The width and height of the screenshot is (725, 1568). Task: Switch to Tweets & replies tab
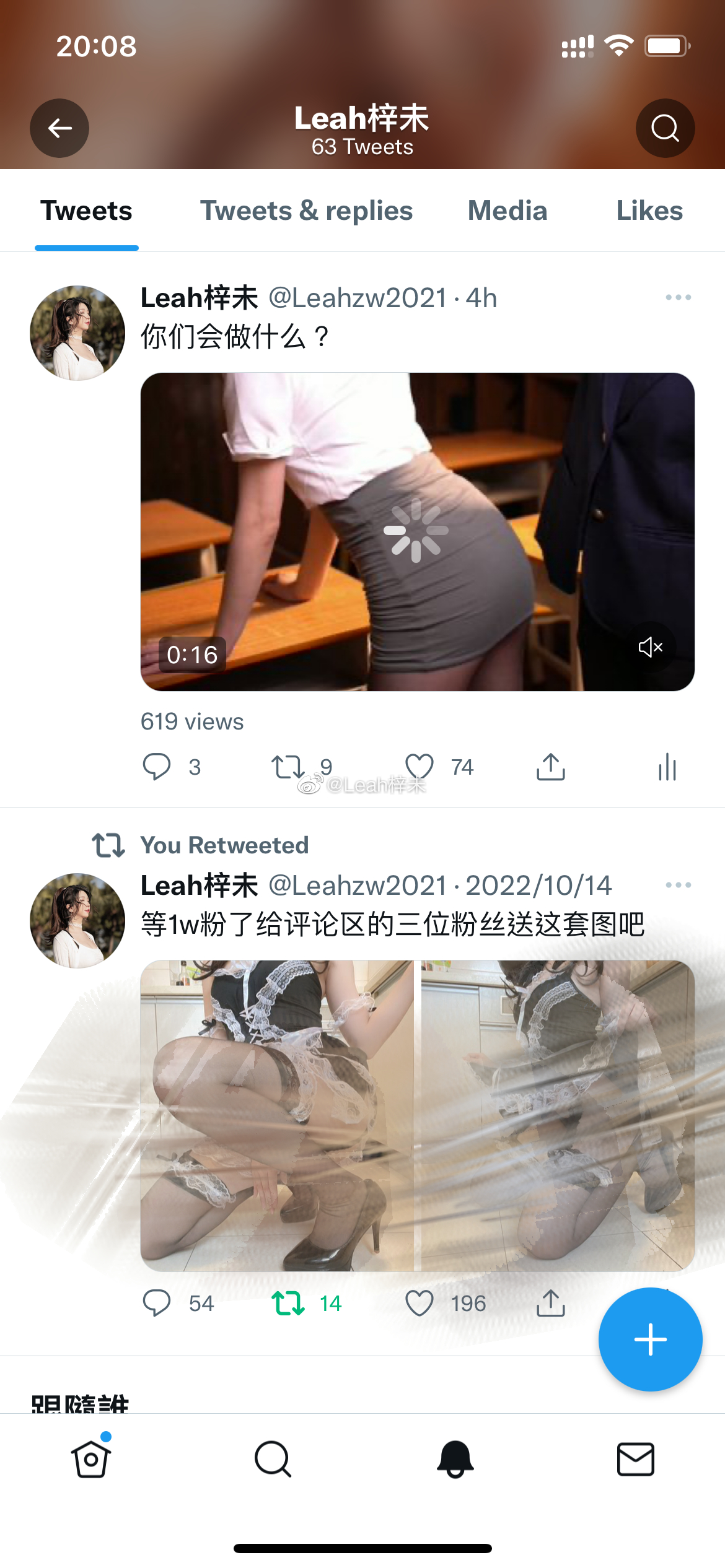coord(306,211)
